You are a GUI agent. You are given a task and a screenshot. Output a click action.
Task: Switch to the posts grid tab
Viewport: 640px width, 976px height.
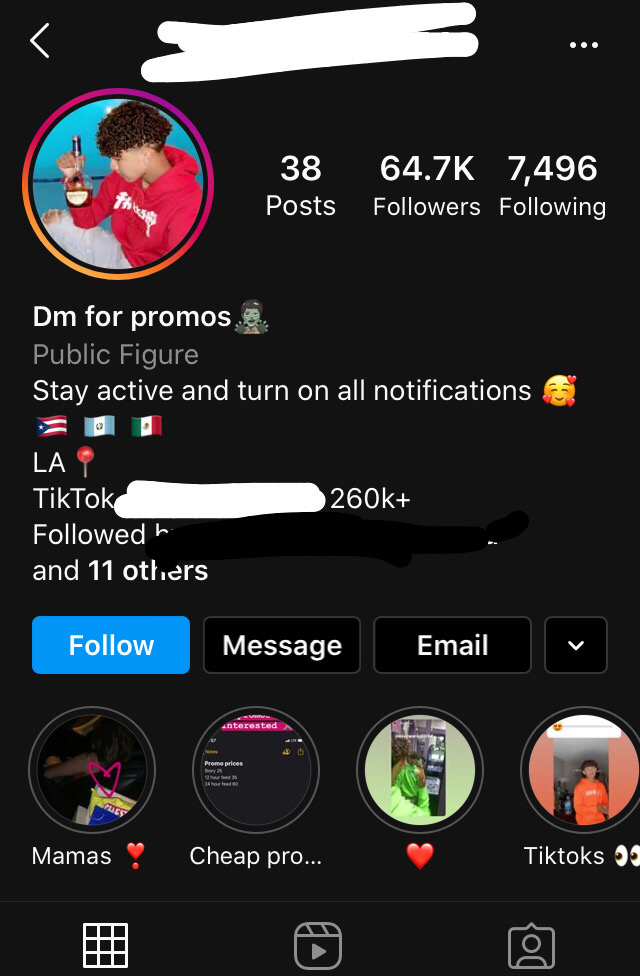coord(105,945)
